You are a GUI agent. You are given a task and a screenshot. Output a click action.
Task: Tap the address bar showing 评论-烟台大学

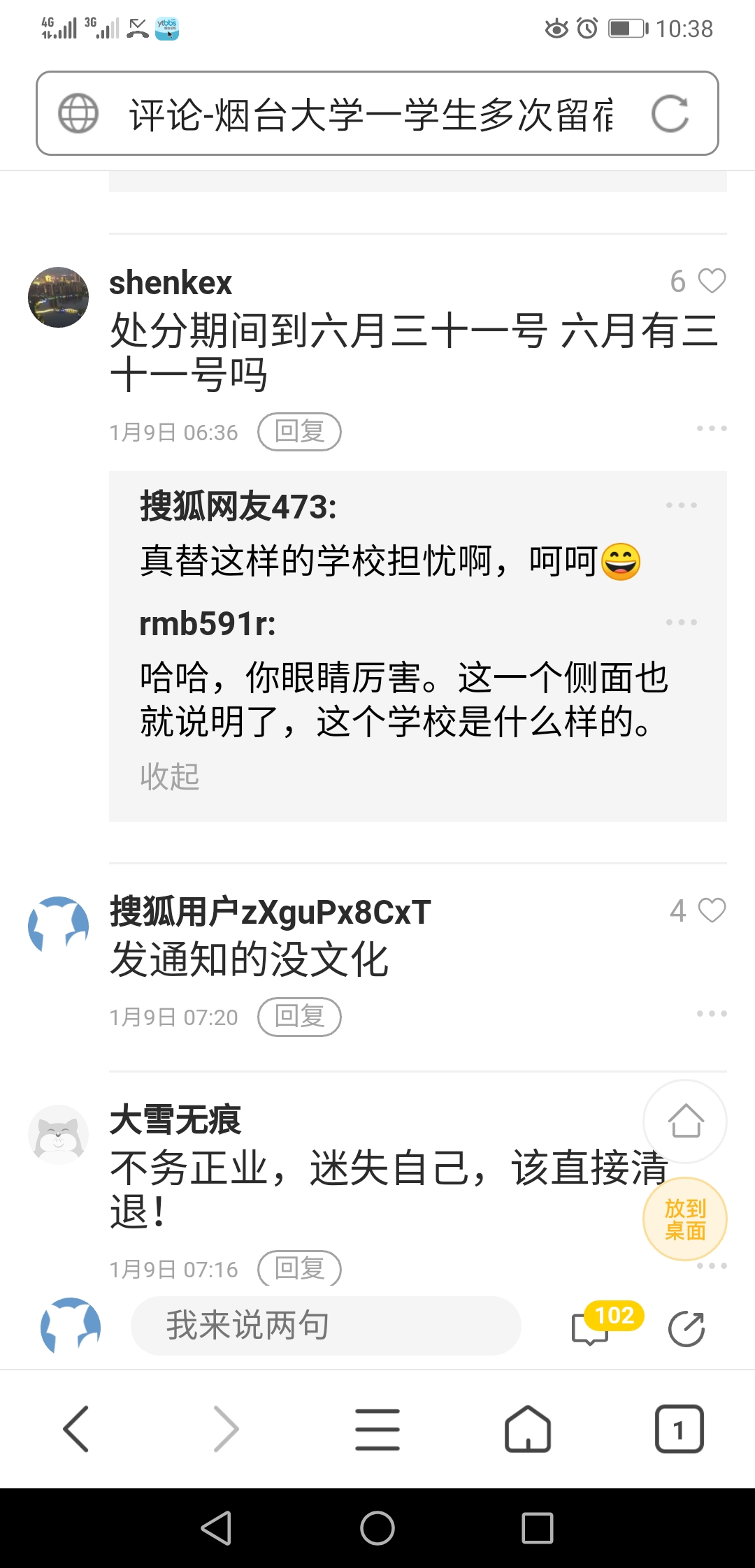coord(371,114)
